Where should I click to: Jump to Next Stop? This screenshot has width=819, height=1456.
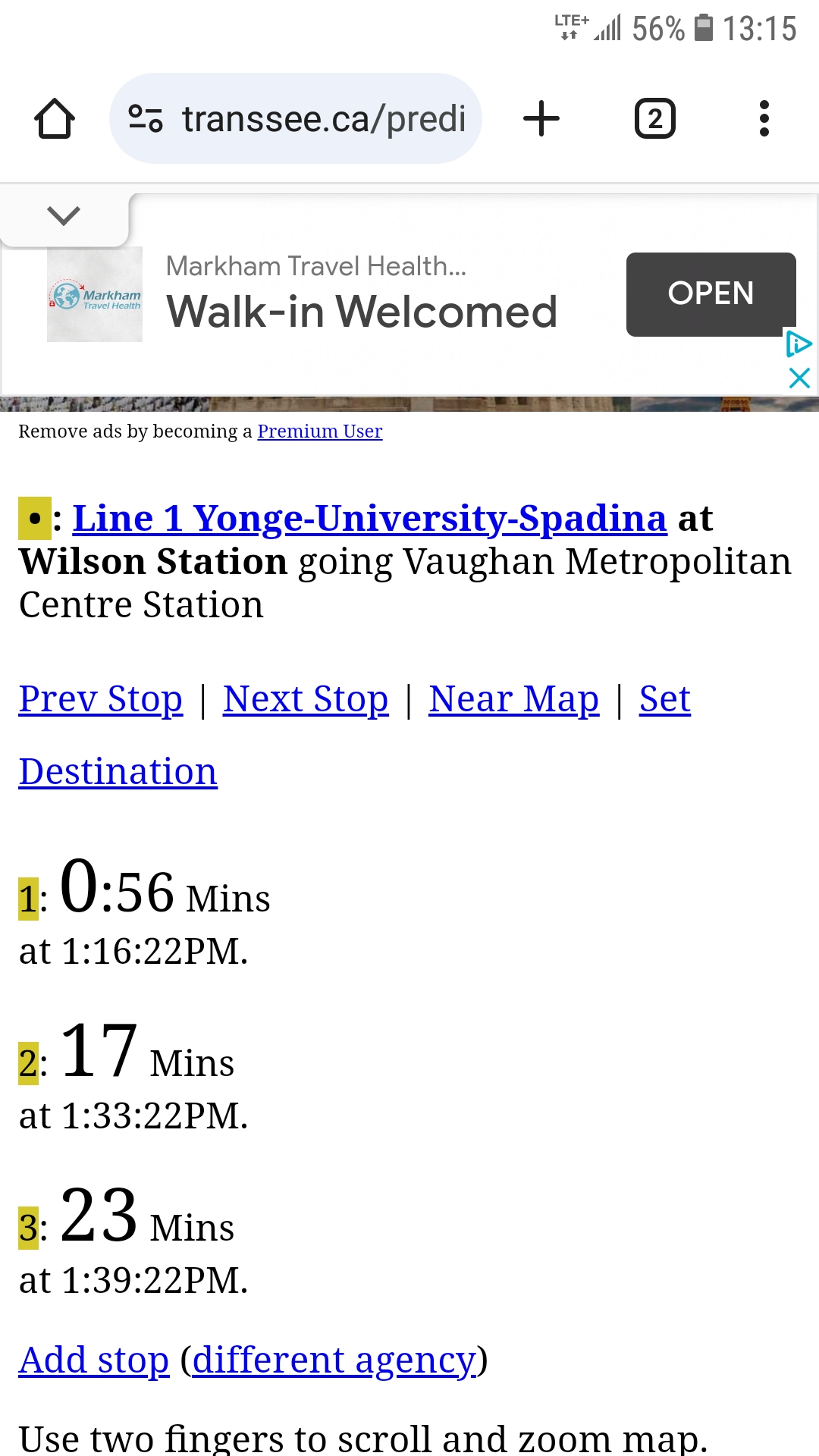306,699
